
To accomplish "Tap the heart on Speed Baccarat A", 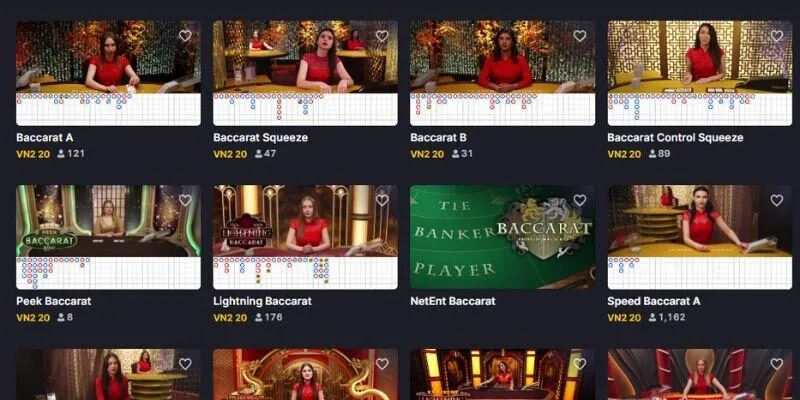I will [777, 200].
